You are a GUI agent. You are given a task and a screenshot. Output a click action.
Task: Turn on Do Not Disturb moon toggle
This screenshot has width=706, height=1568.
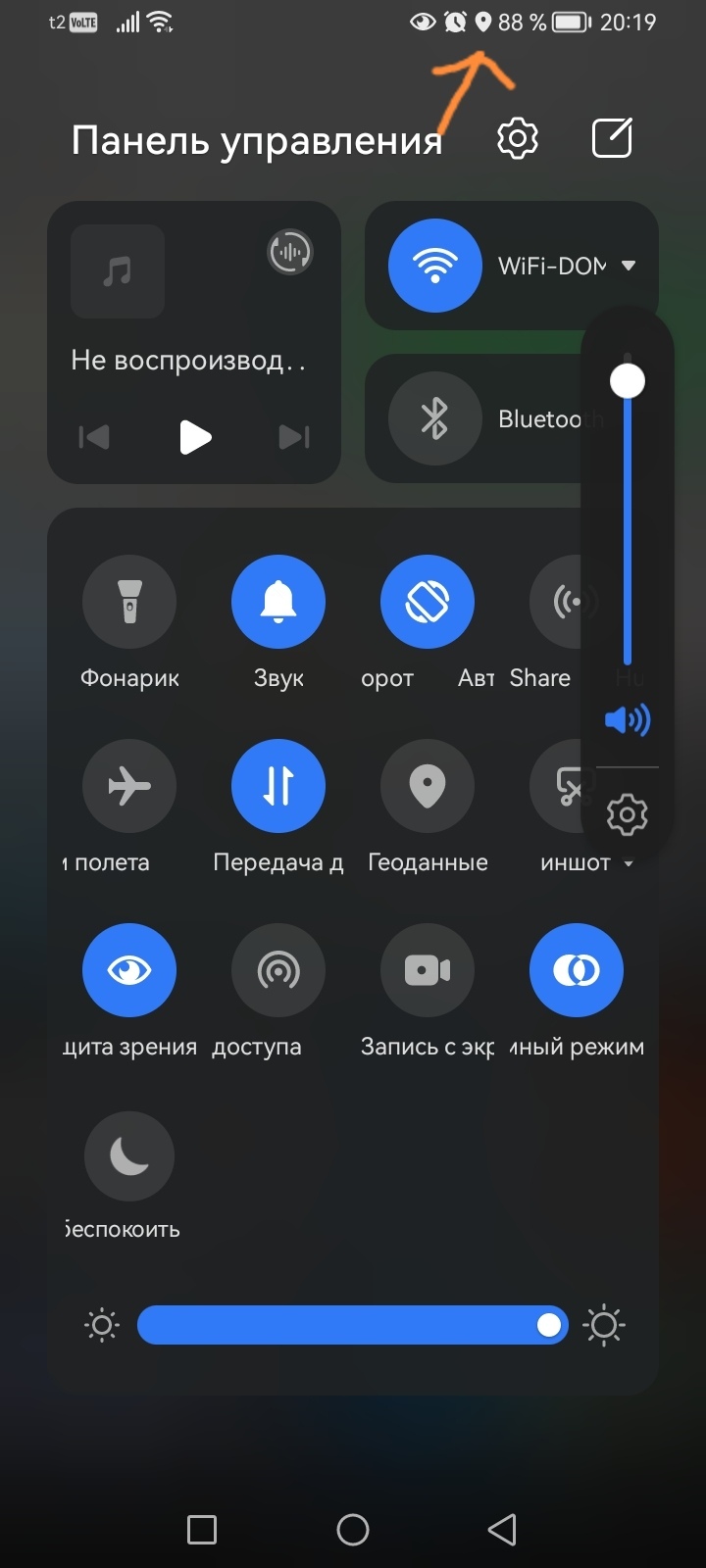click(129, 1156)
